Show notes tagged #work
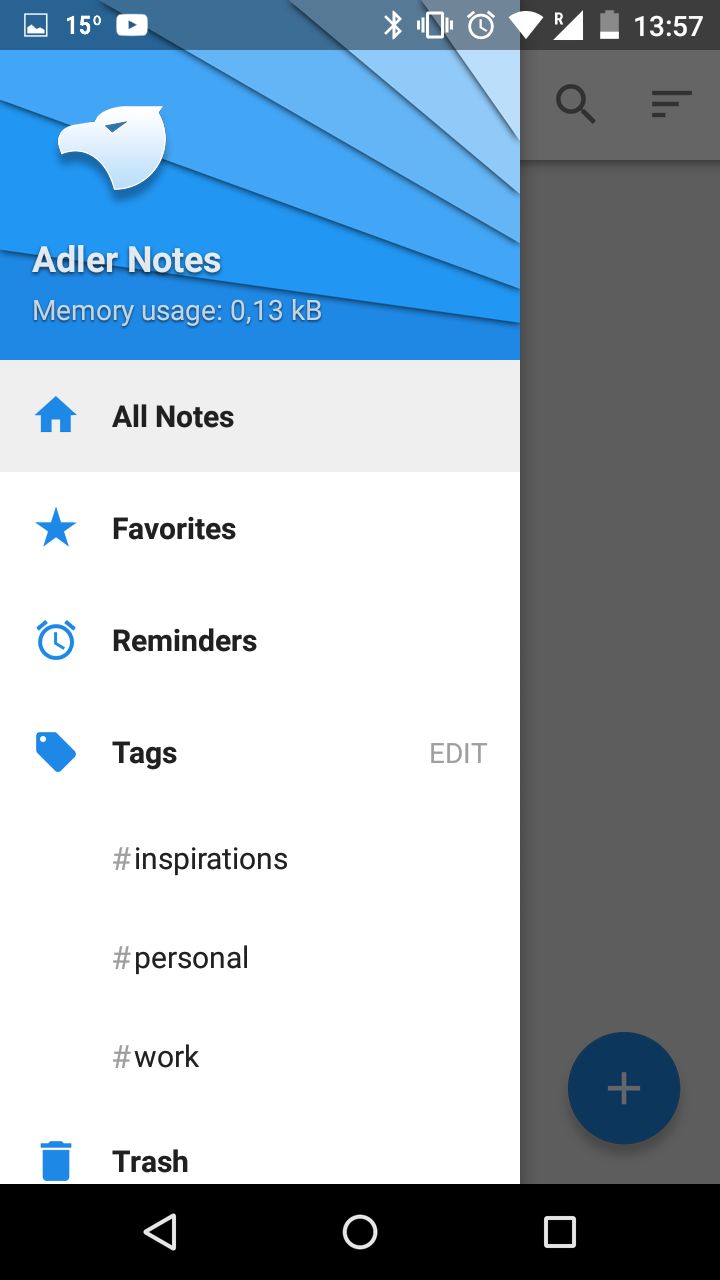This screenshot has width=720, height=1280. coord(260,1057)
